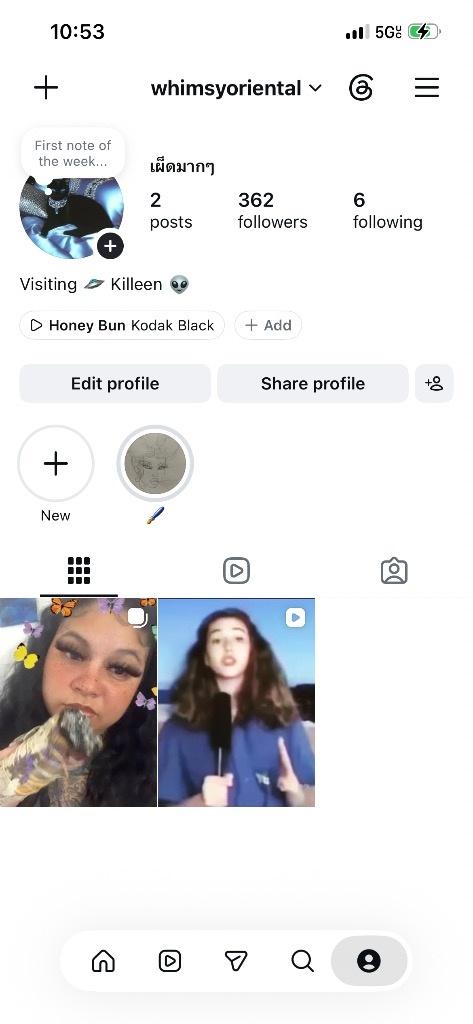Play Honey Bun by Kodak Black
Viewport: 473px width, 1024px height.
122,325
